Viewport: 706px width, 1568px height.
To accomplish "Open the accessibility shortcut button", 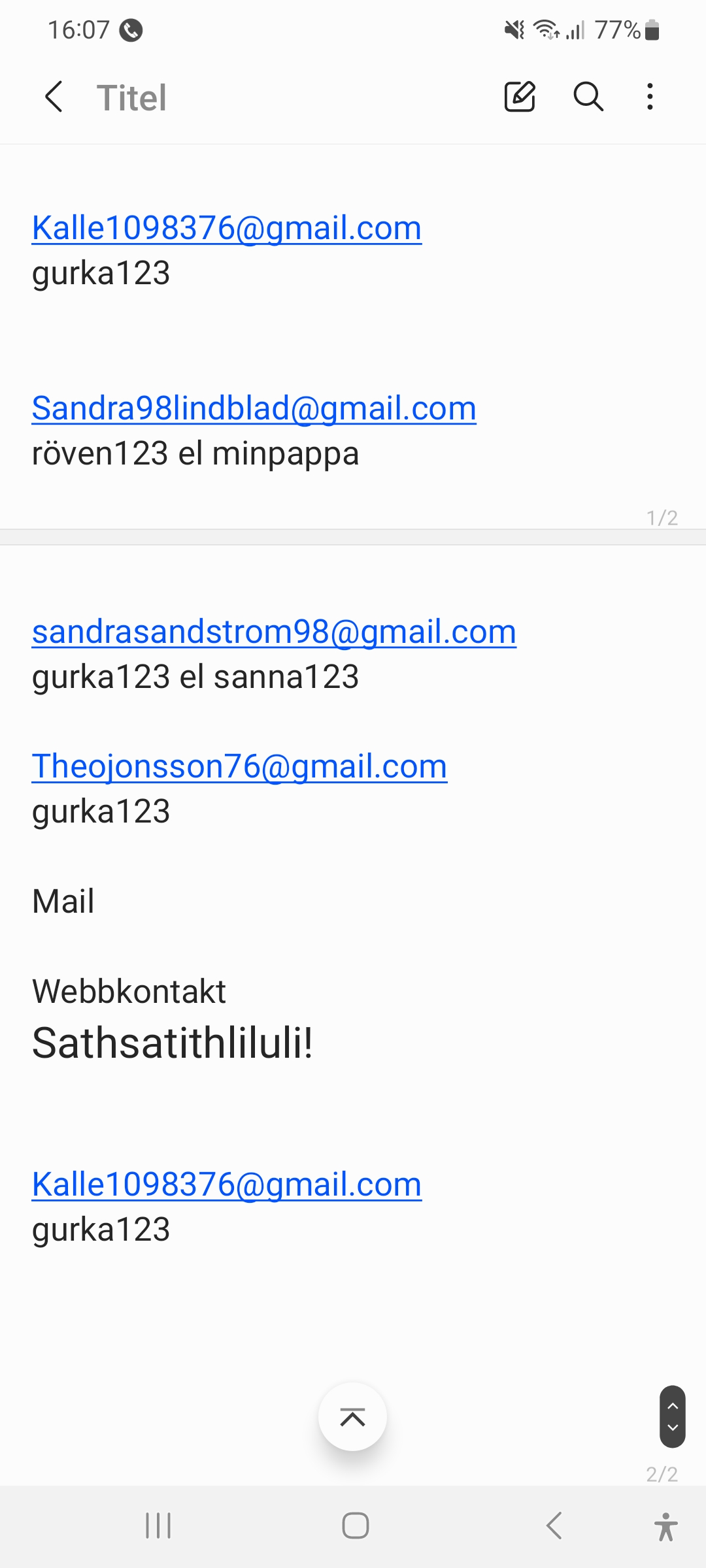I will coord(665,1527).
